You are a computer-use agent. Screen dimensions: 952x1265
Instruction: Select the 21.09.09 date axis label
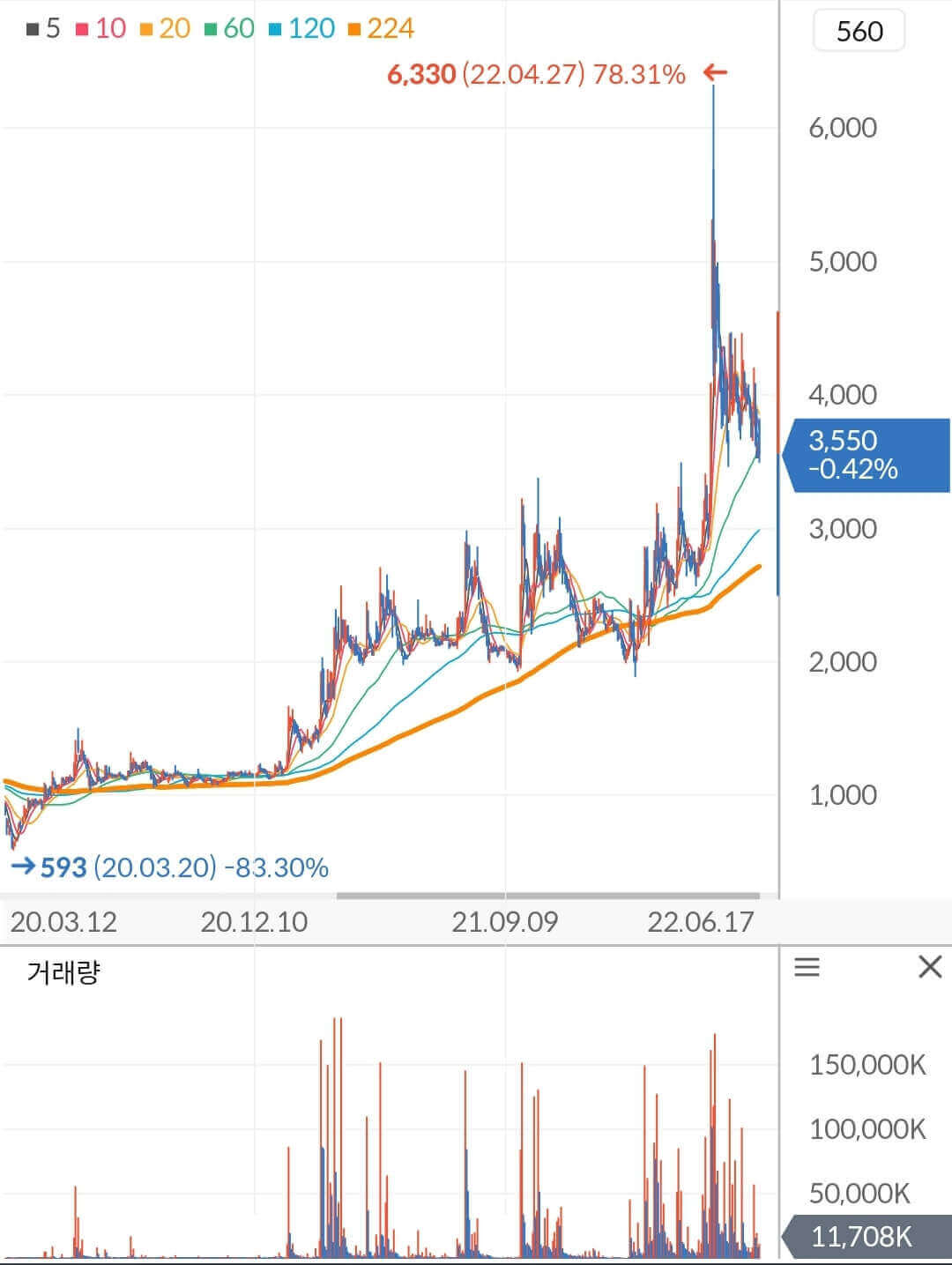coord(506,923)
